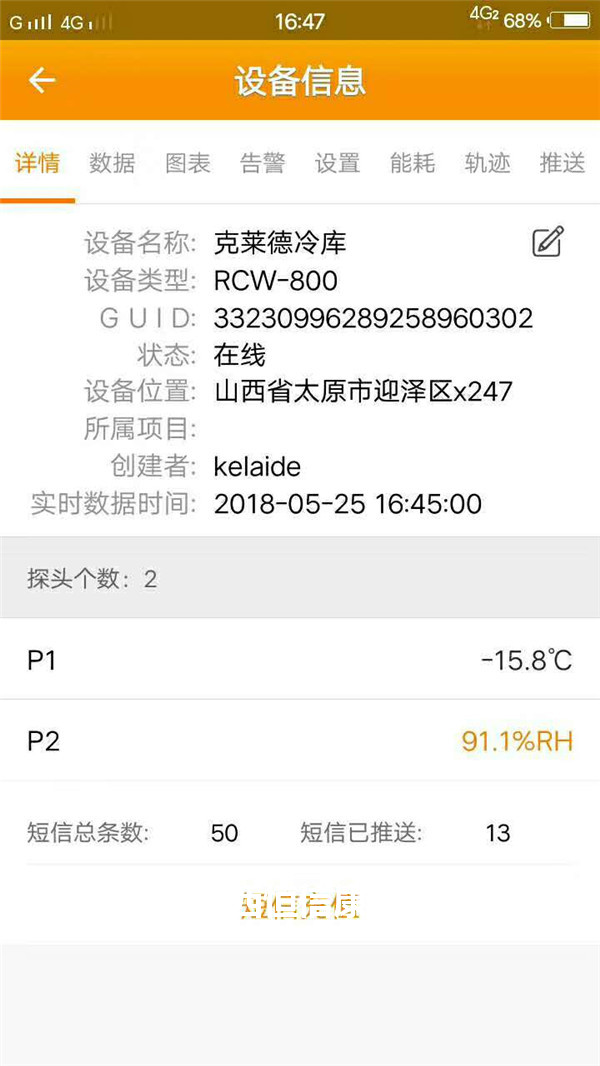This screenshot has width=600, height=1066.
Task: Go back from the 设备信息 page
Action: tap(41, 81)
